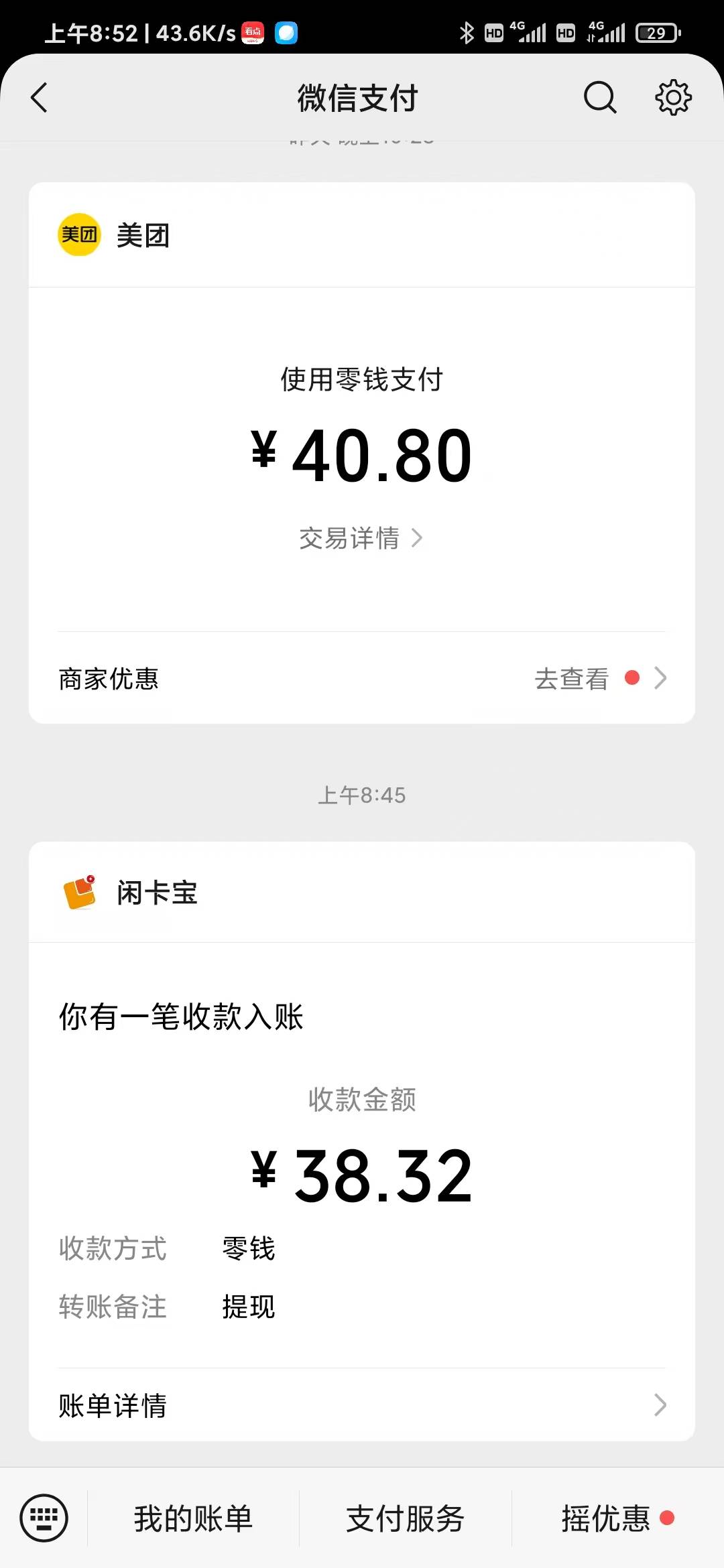Image resolution: width=724 pixels, height=1568 pixels.
Task: Open 支付服务 menu
Action: point(405,1518)
